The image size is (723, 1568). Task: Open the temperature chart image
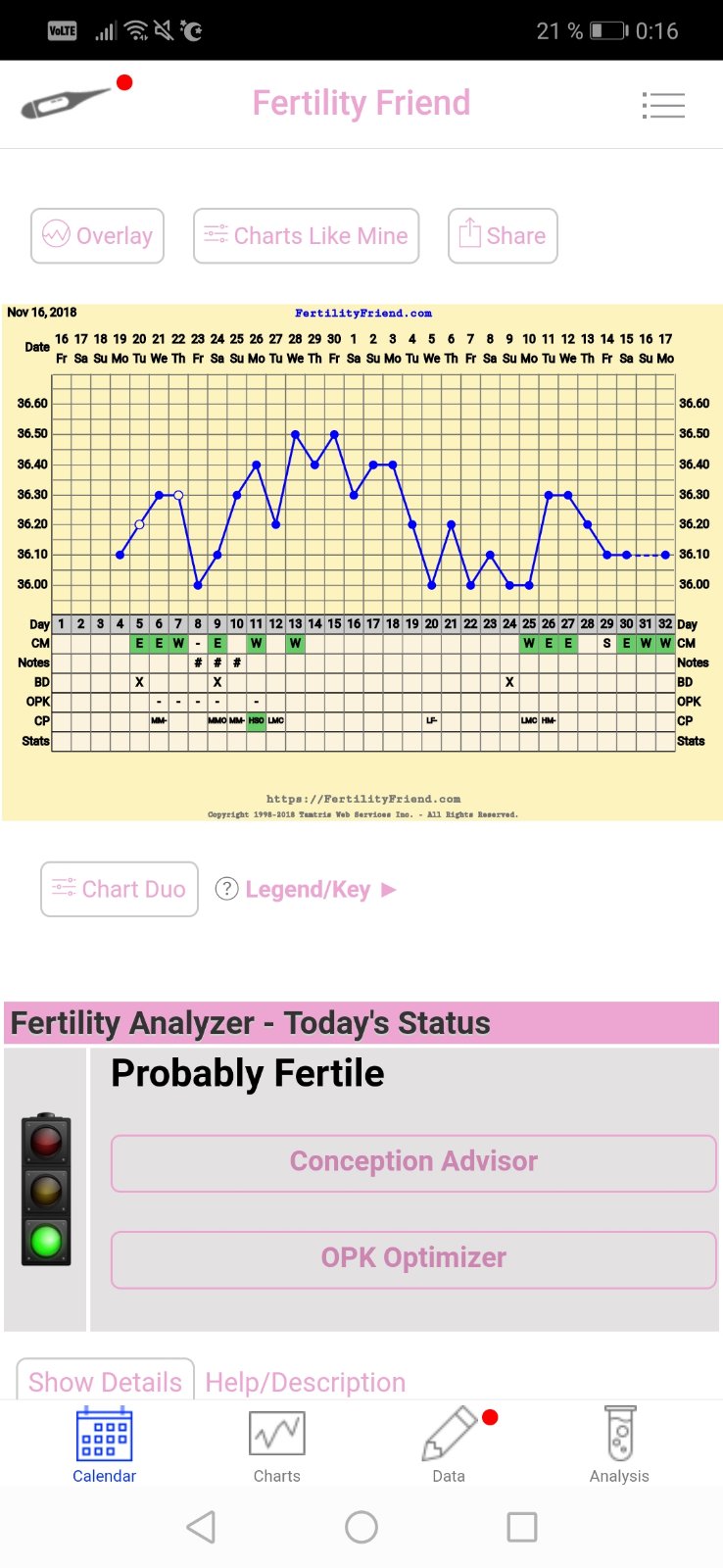[x=361, y=562]
